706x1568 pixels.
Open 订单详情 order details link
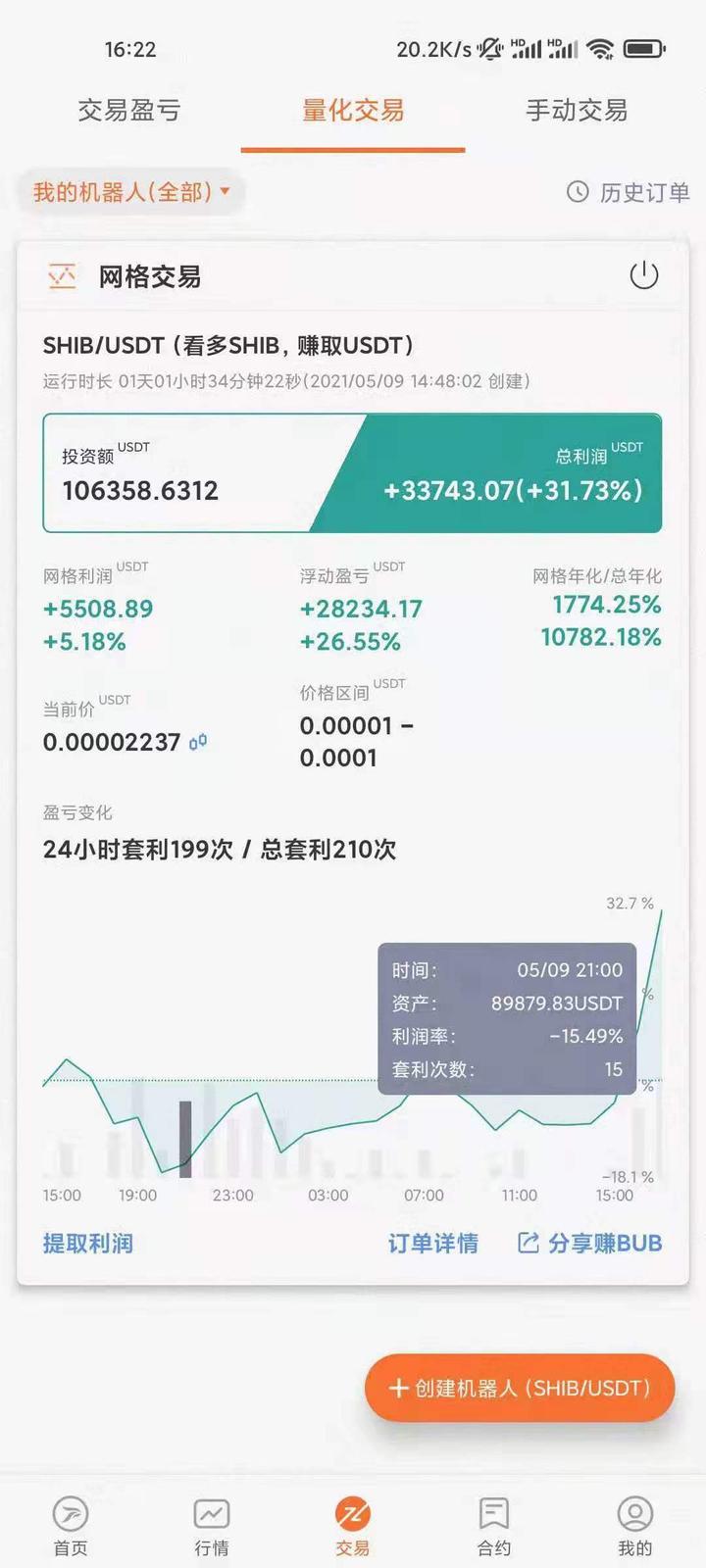(432, 1243)
